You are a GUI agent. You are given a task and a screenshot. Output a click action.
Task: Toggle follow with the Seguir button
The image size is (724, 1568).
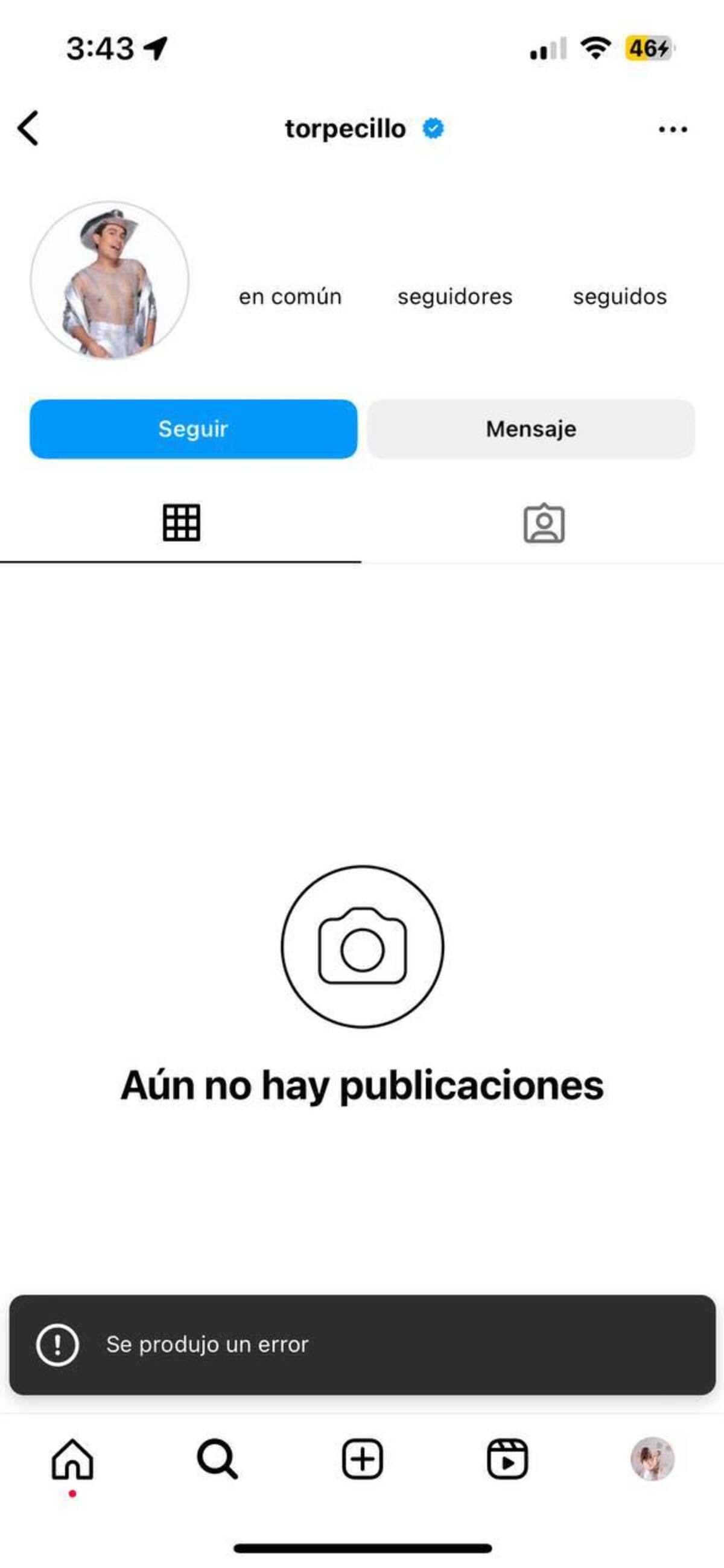(192, 428)
